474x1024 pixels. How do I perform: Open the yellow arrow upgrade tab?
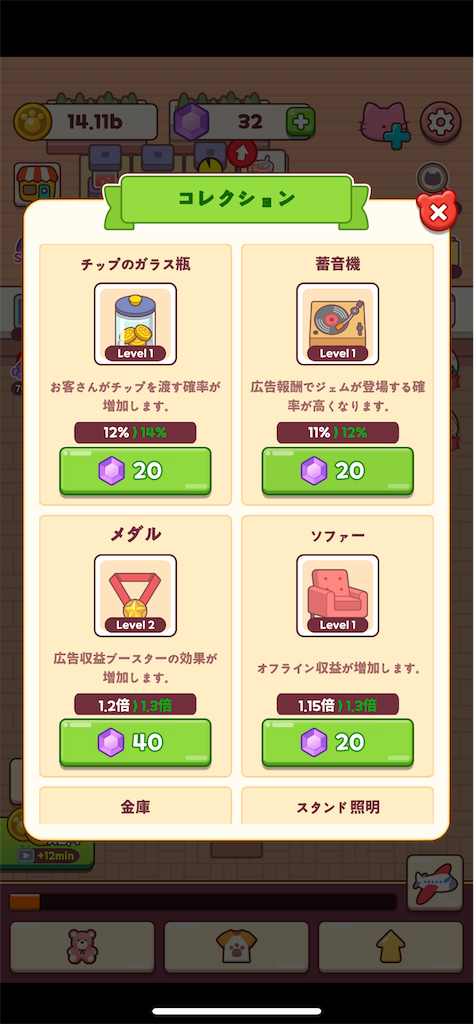pyautogui.click(x=390, y=947)
